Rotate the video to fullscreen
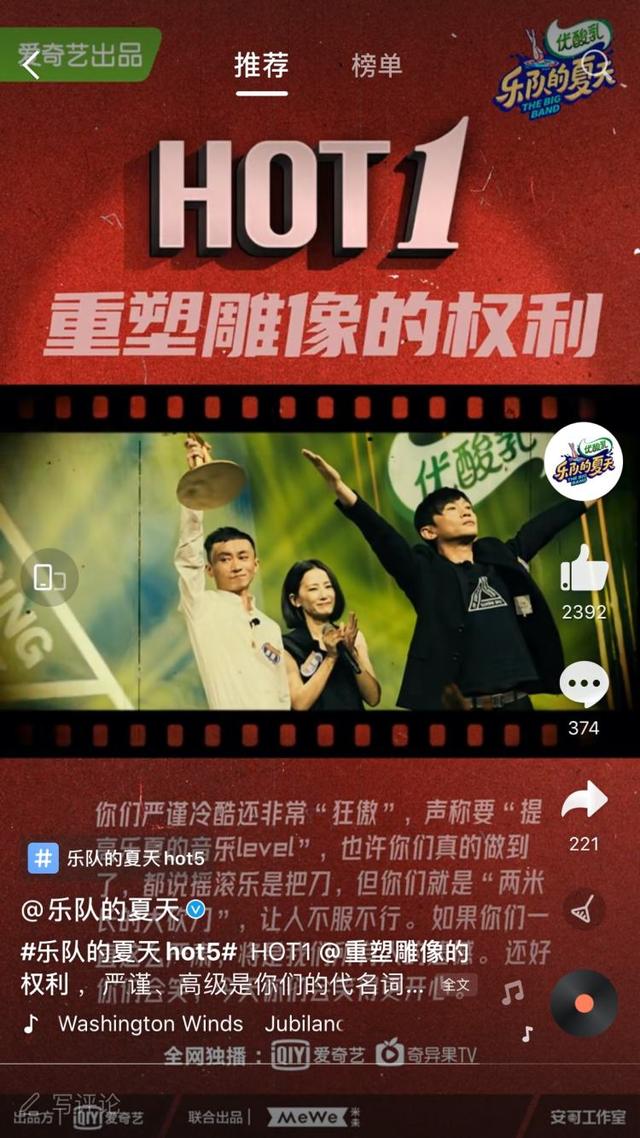Image resolution: width=640 pixels, height=1138 pixels. [49, 578]
